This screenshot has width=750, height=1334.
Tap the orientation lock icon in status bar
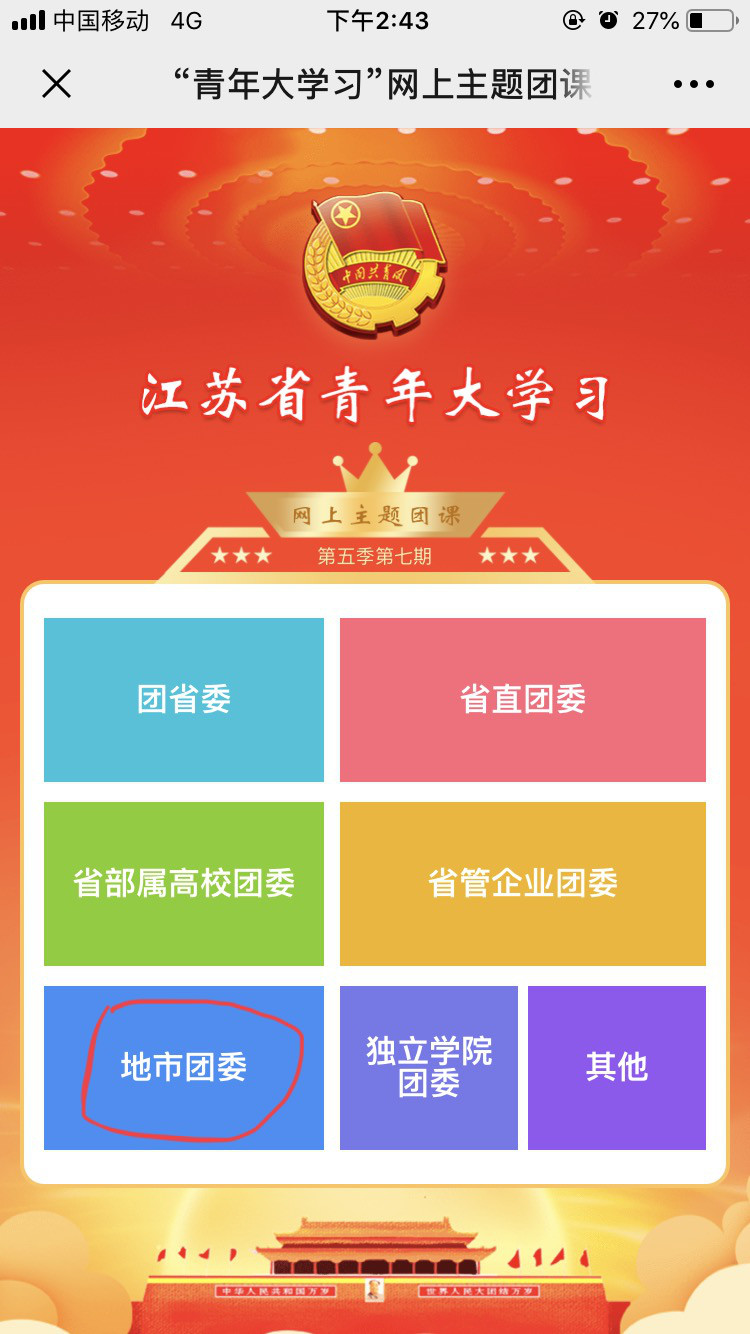point(571,21)
